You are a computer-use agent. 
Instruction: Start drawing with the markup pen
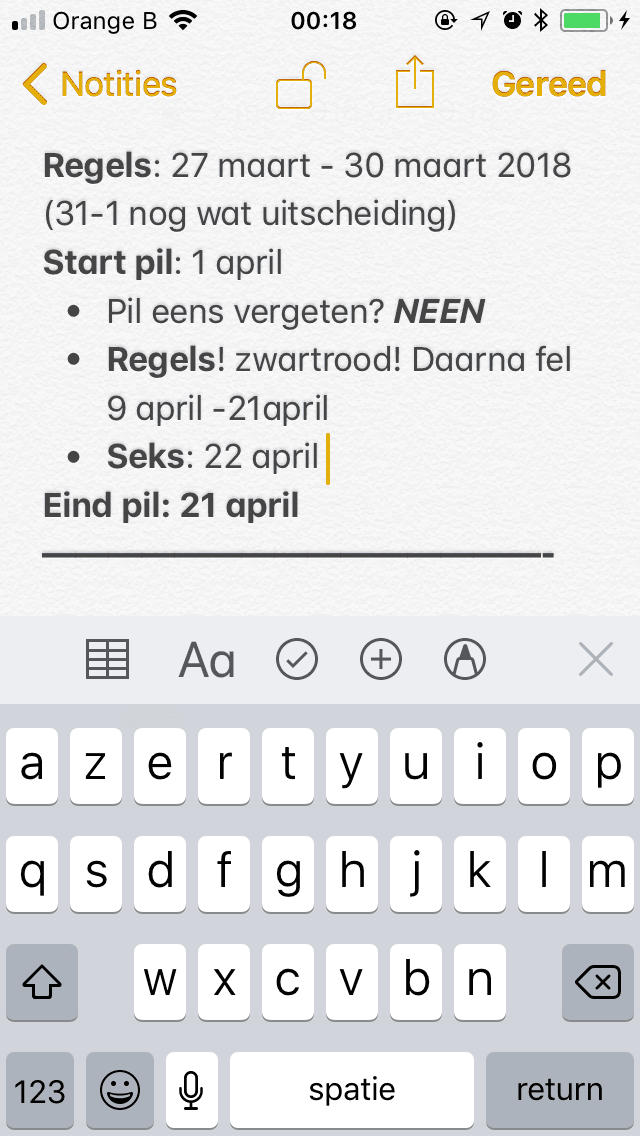(465, 659)
